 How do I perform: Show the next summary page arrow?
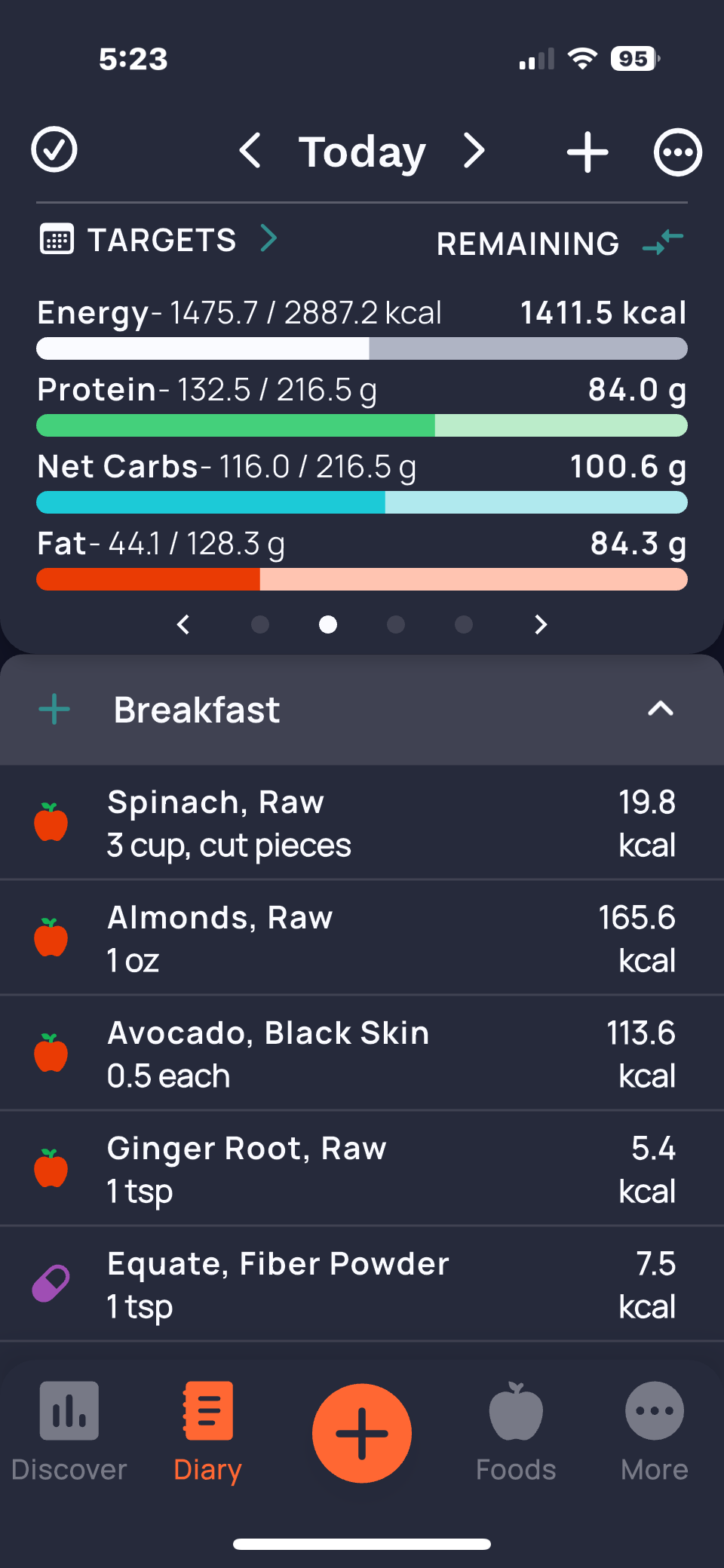(540, 624)
